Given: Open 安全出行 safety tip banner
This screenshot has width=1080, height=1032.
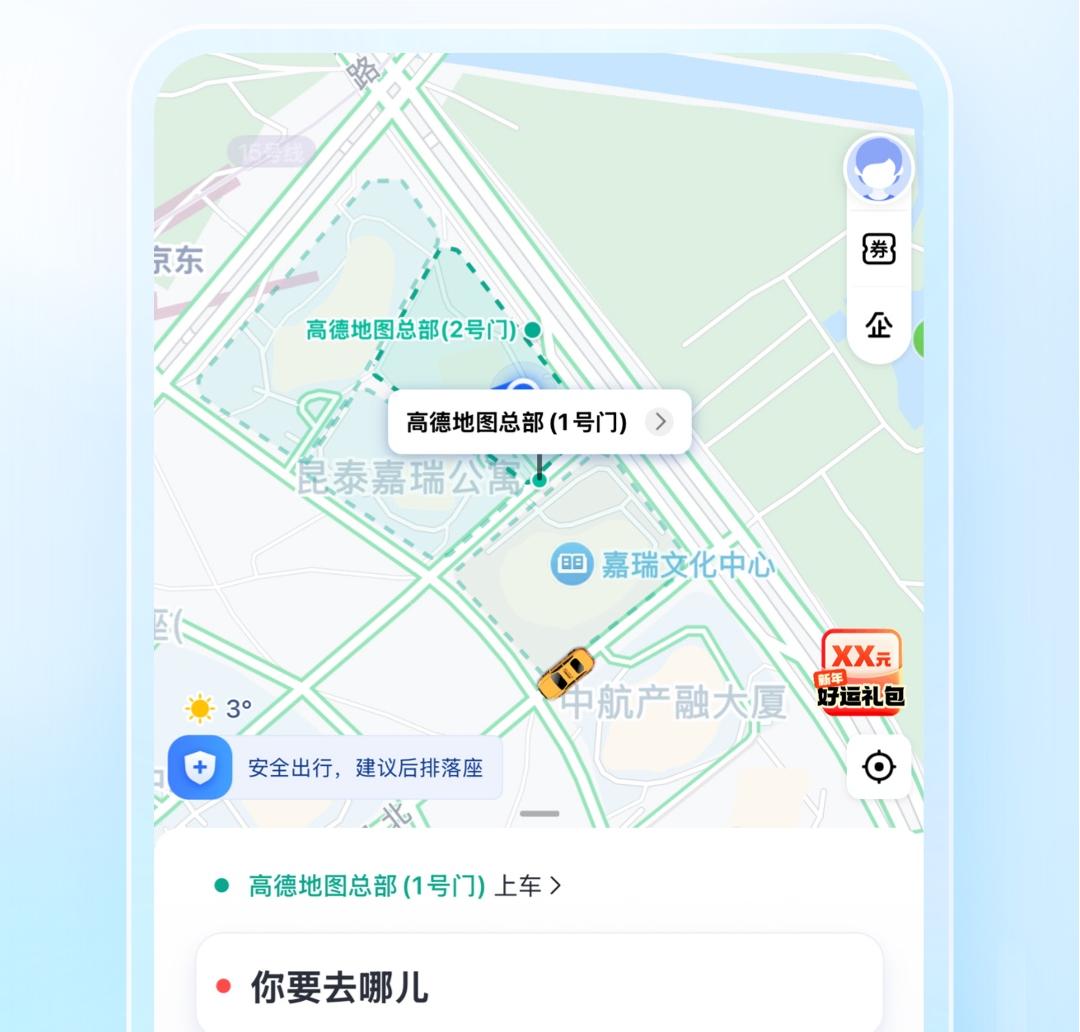Looking at the screenshot, I should pos(336,768).
